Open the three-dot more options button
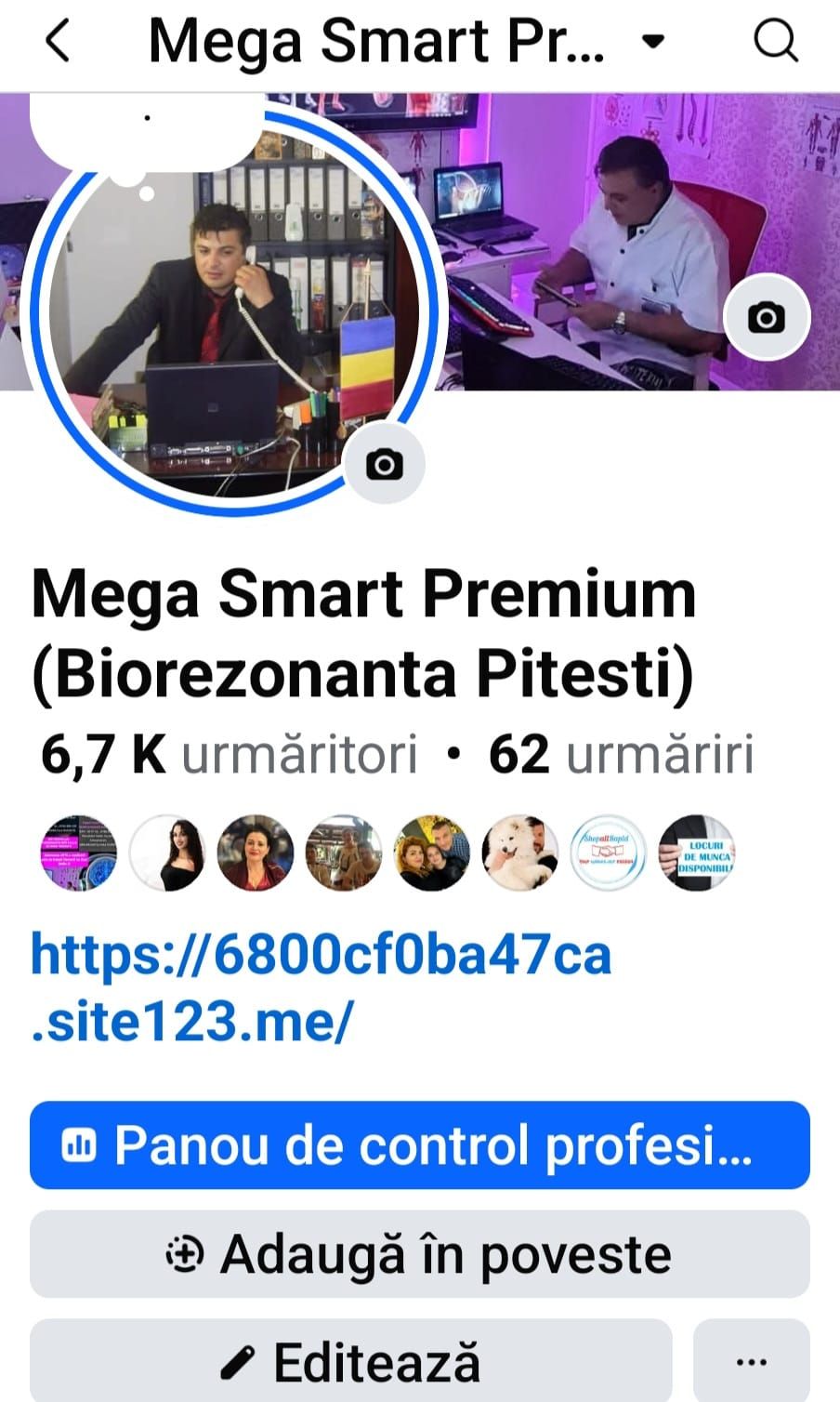The image size is (840, 1402). (x=751, y=1362)
